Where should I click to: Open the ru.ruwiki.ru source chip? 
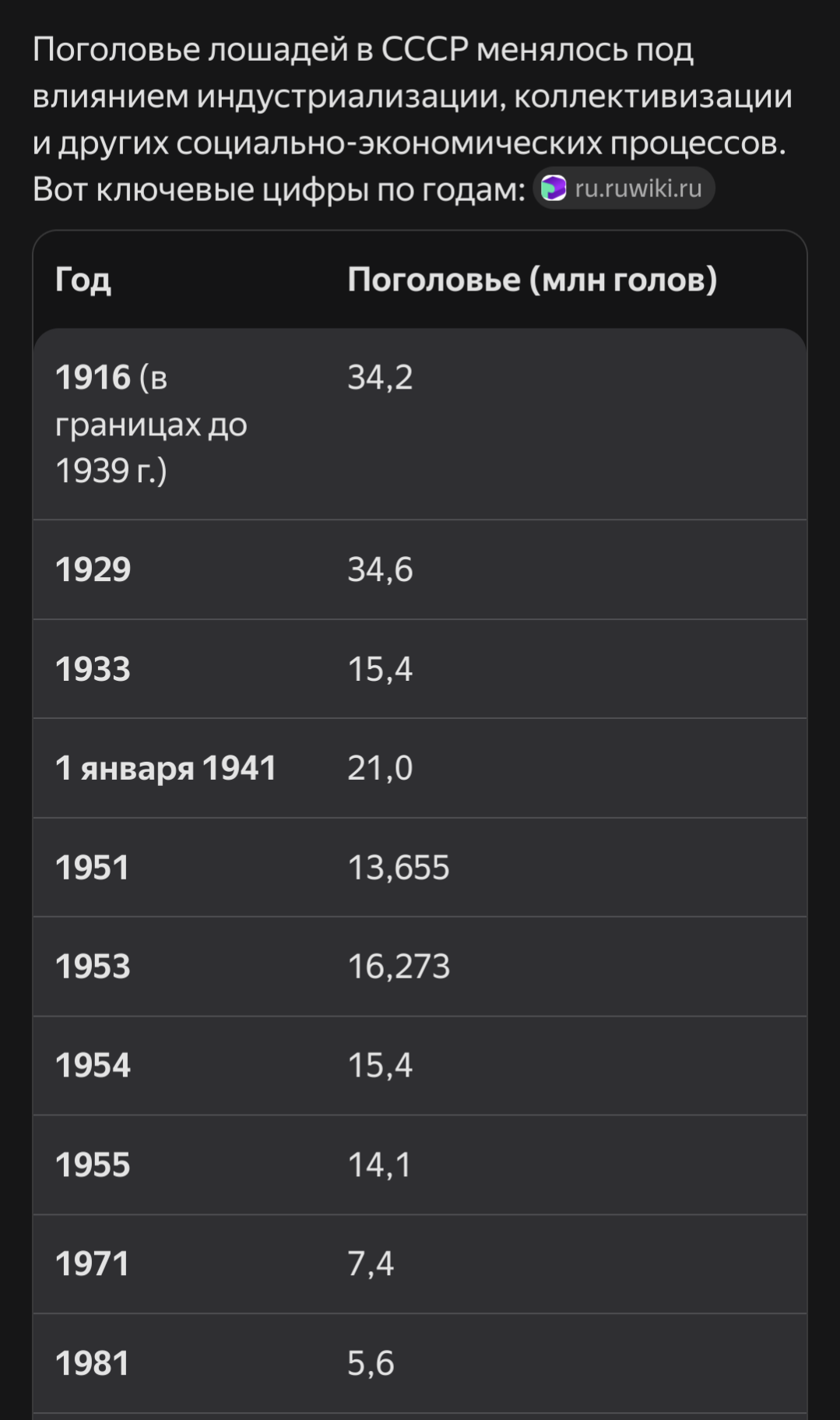(x=624, y=189)
